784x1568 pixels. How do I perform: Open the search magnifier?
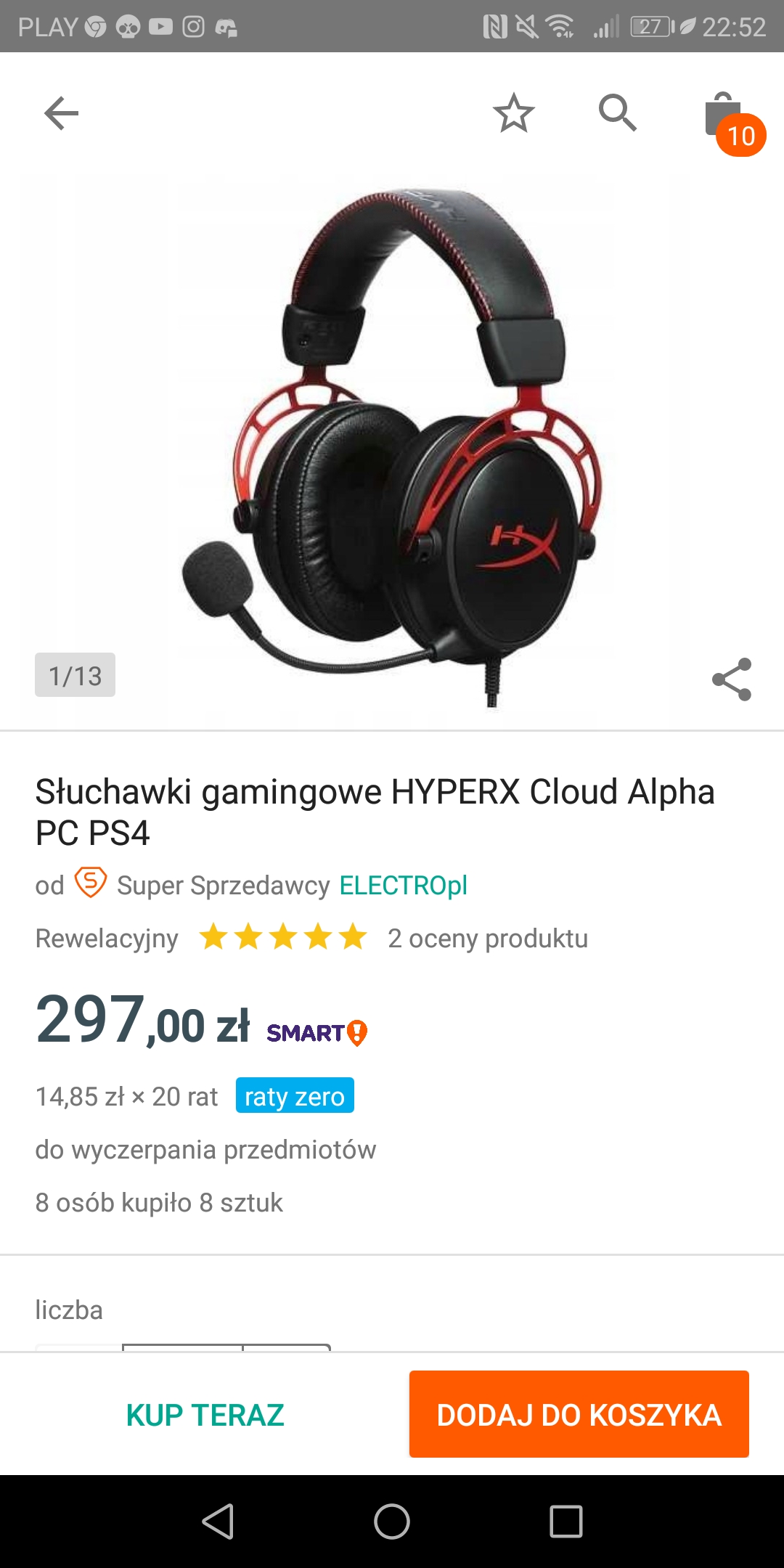click(x=617, y=113)
